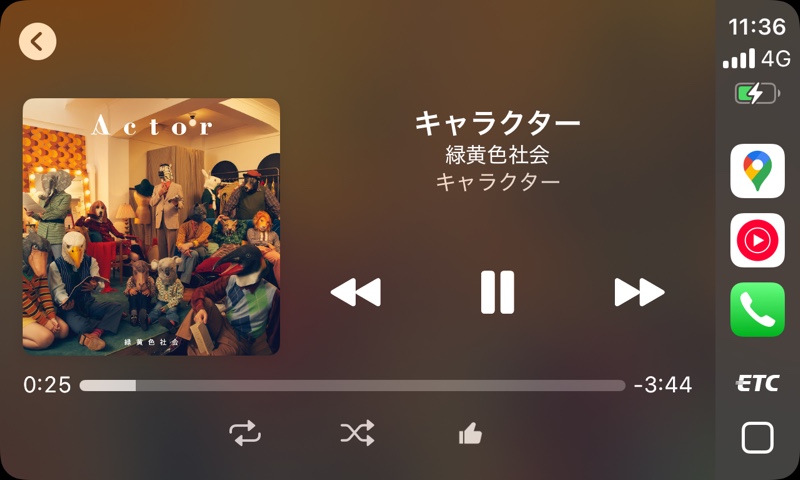Open YouTube Music from the sidebar
Screen dimensions: 800x480
tap(757, 240)
